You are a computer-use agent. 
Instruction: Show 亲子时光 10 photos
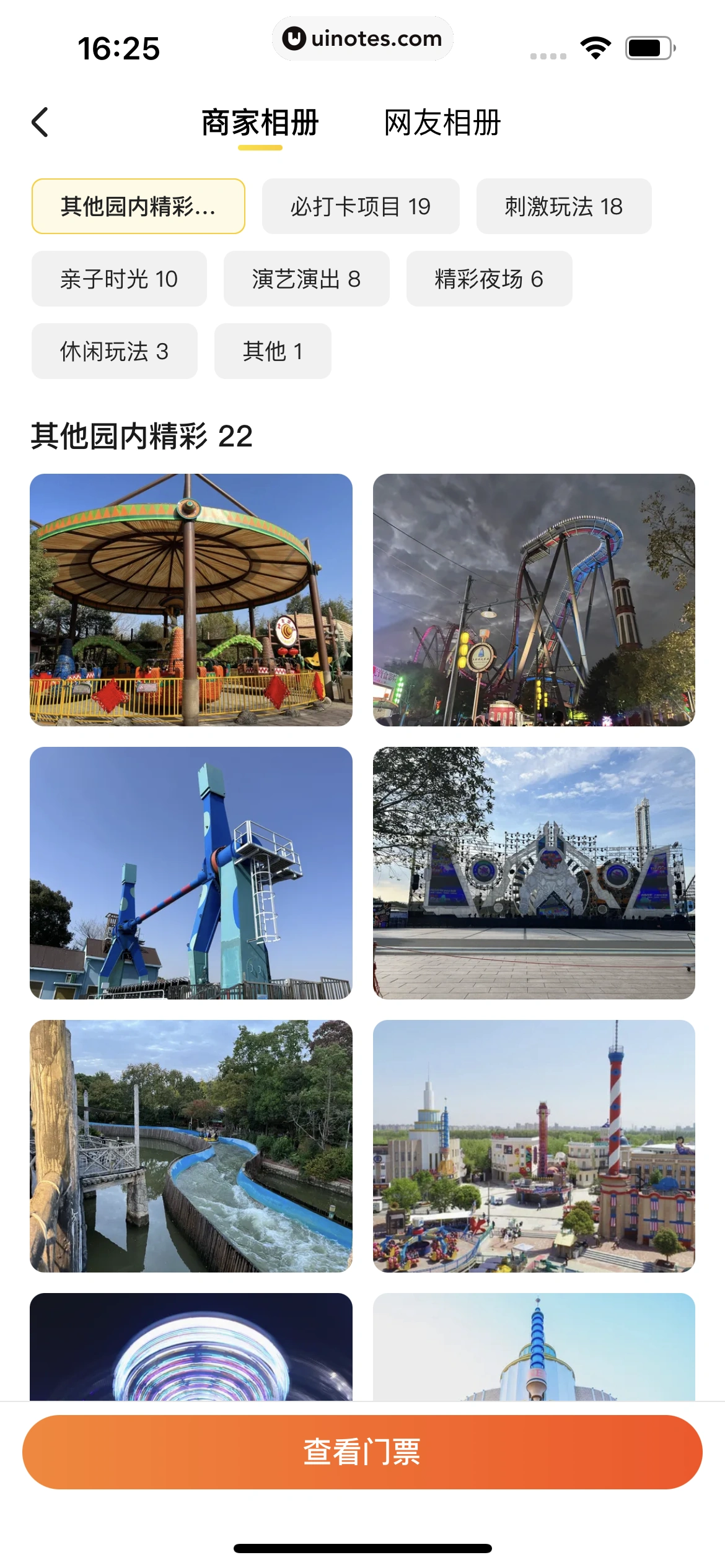[x=119, y=279]
